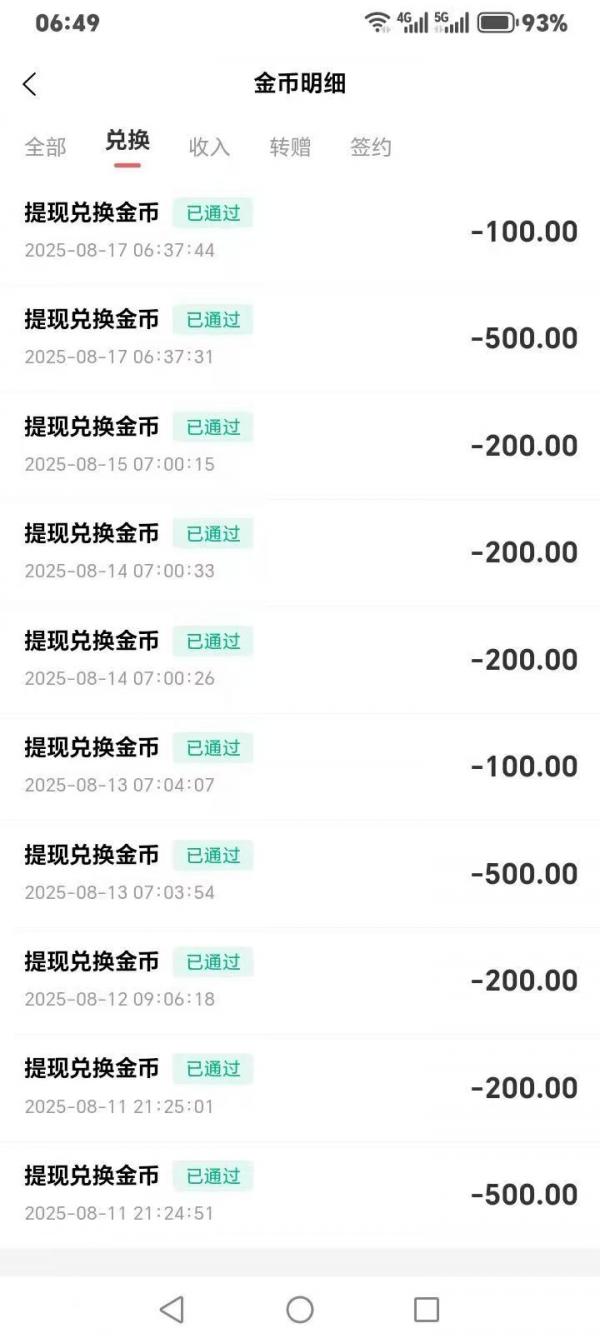600x1343 pixels.
Task: Tap the system home button
Action: [300, 1309]
